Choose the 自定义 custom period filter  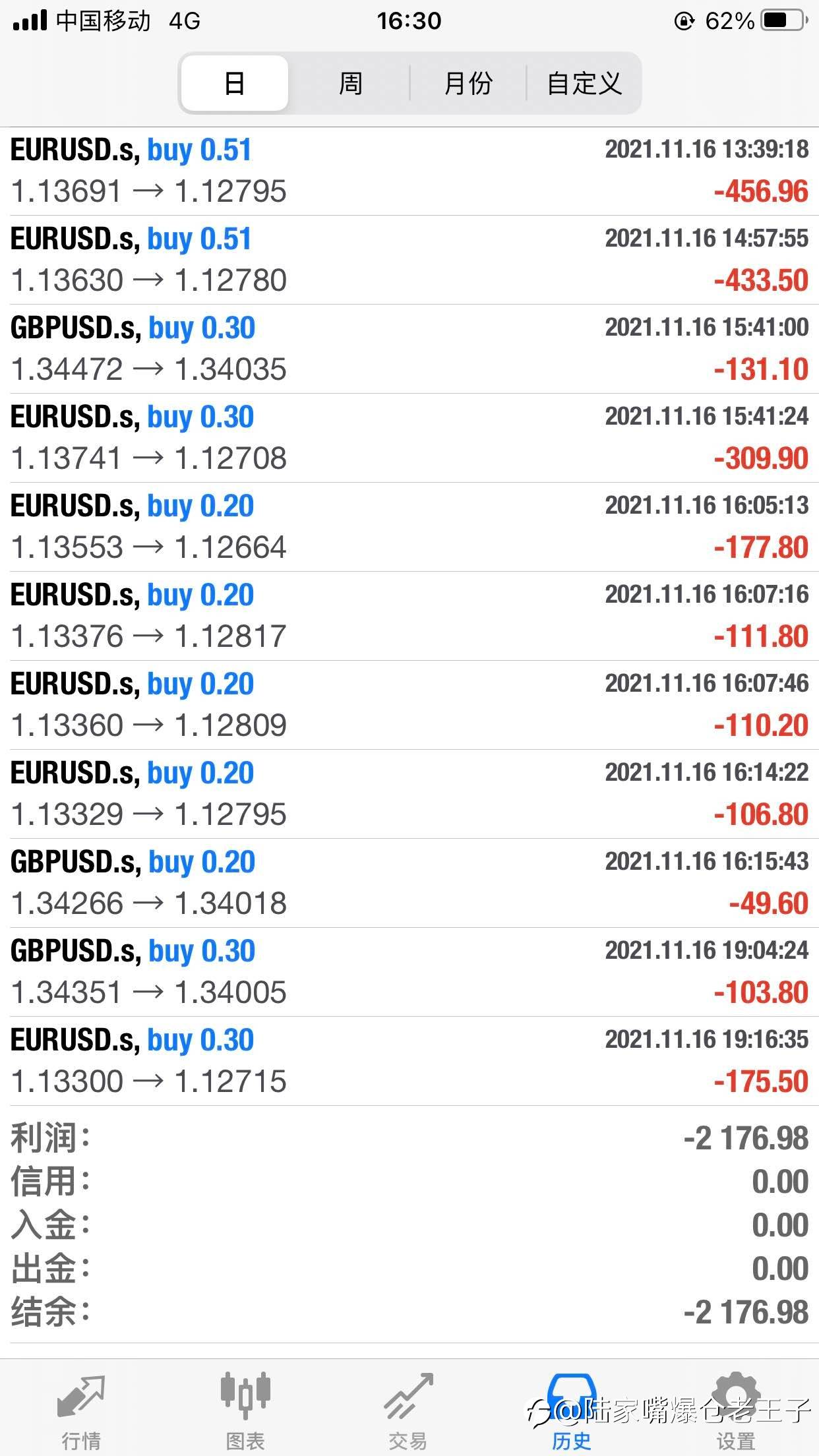[584, 83]
